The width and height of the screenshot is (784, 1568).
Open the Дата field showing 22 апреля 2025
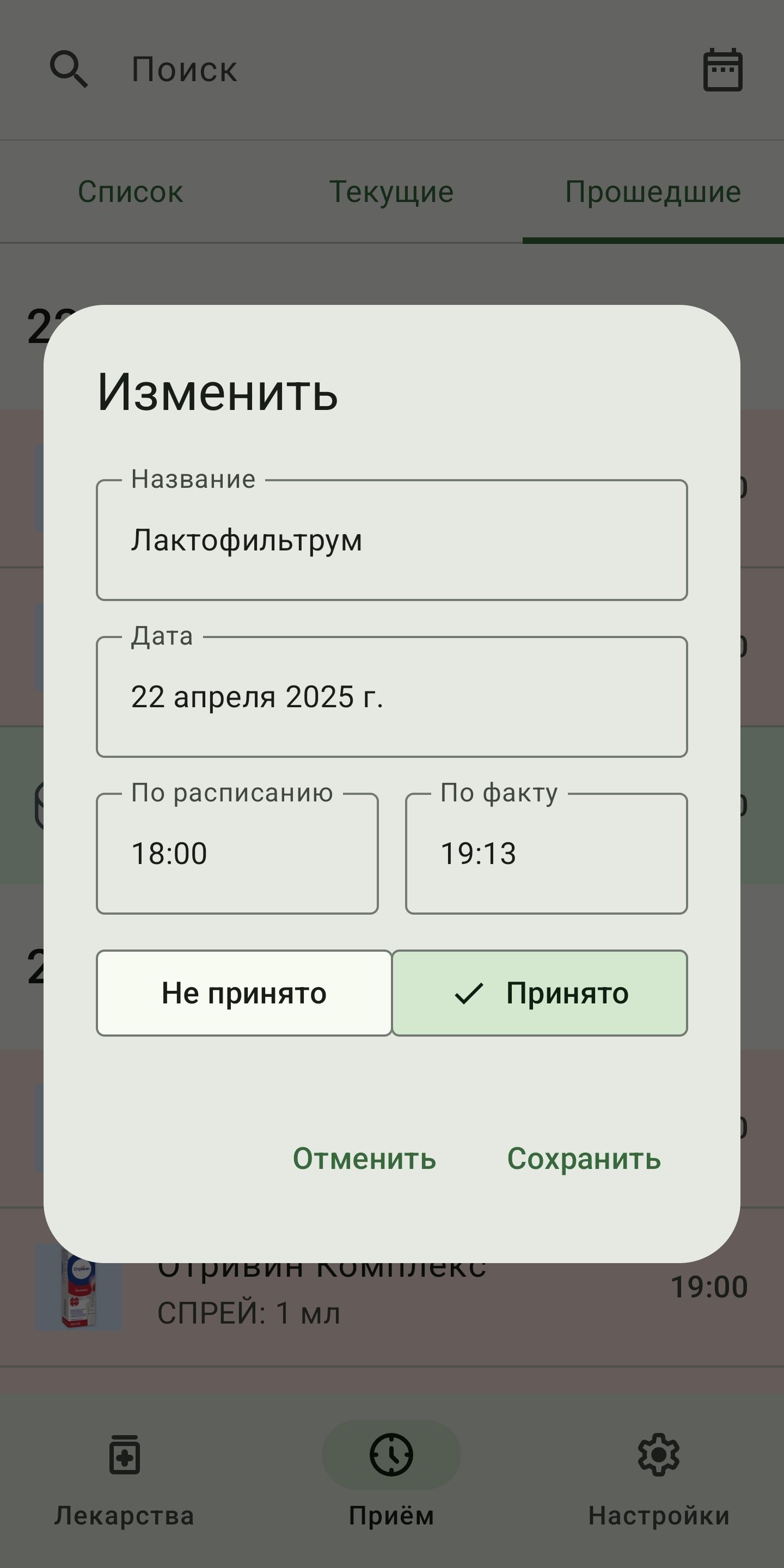392,696
